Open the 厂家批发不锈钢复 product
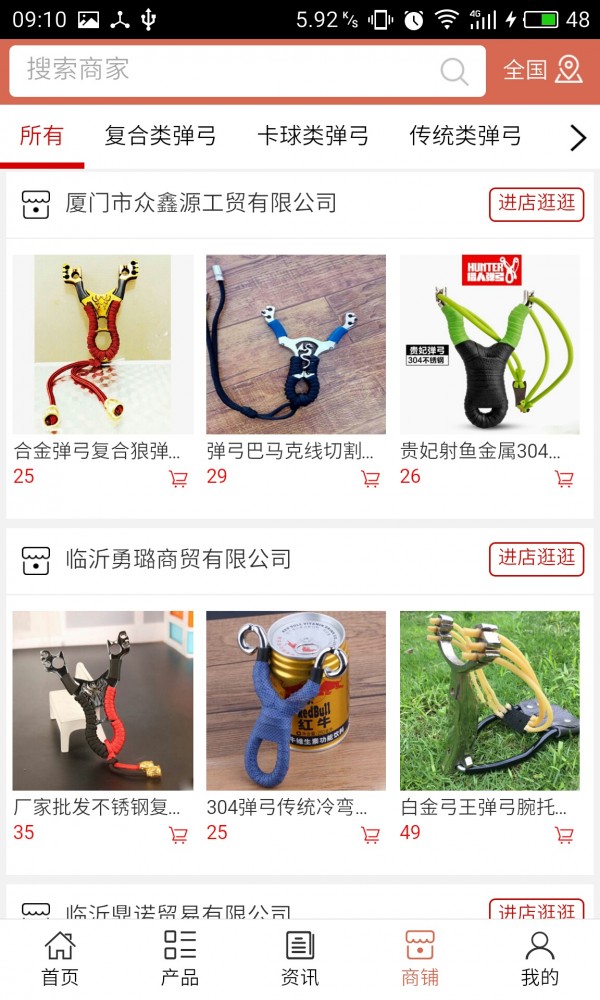 (x=102, y=700)
